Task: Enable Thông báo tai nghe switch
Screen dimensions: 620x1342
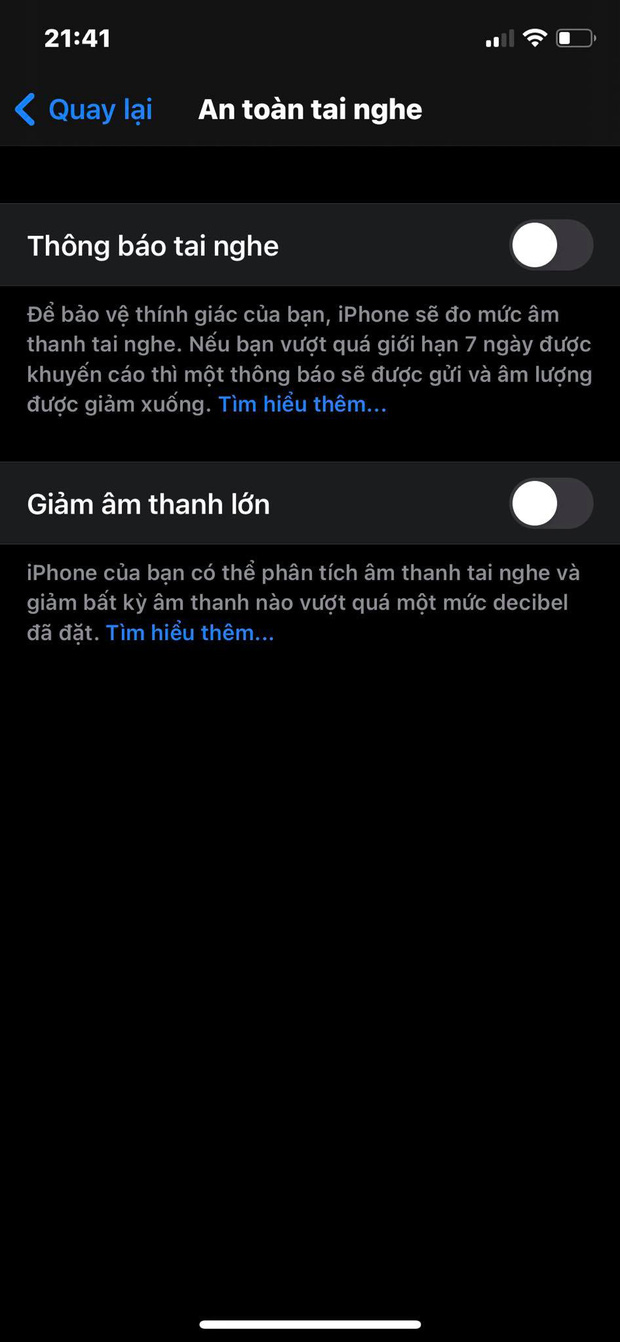Action: [551, 246]
